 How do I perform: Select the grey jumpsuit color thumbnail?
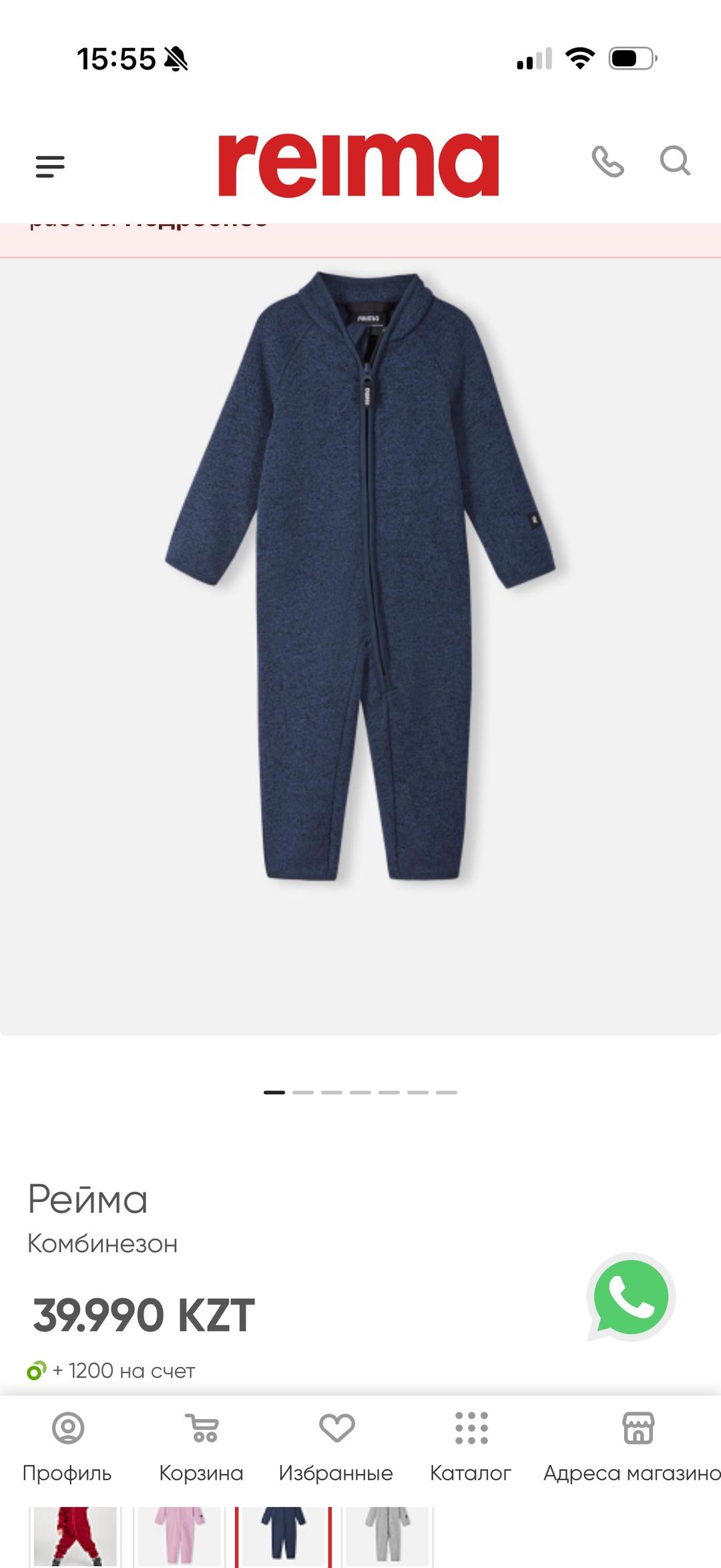point(387,1536)
